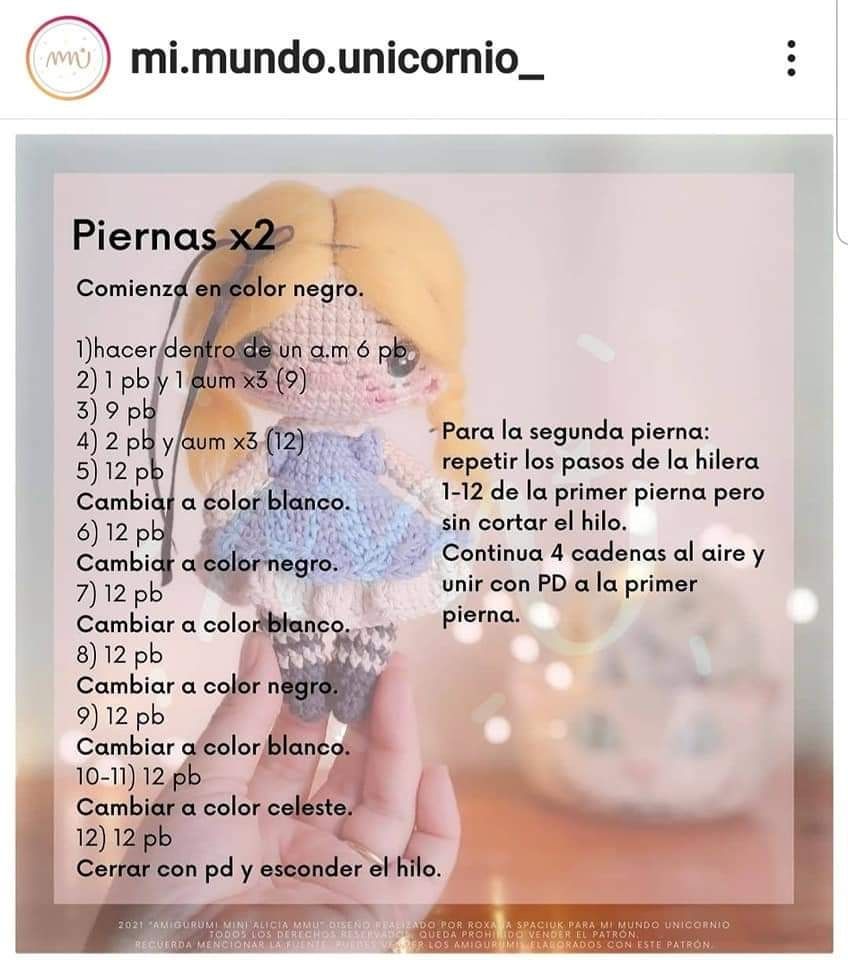This screenshot has width=848, height=960.
Task: Open the Piernas x2 pattern image
Action: click(x=424, y=542)
